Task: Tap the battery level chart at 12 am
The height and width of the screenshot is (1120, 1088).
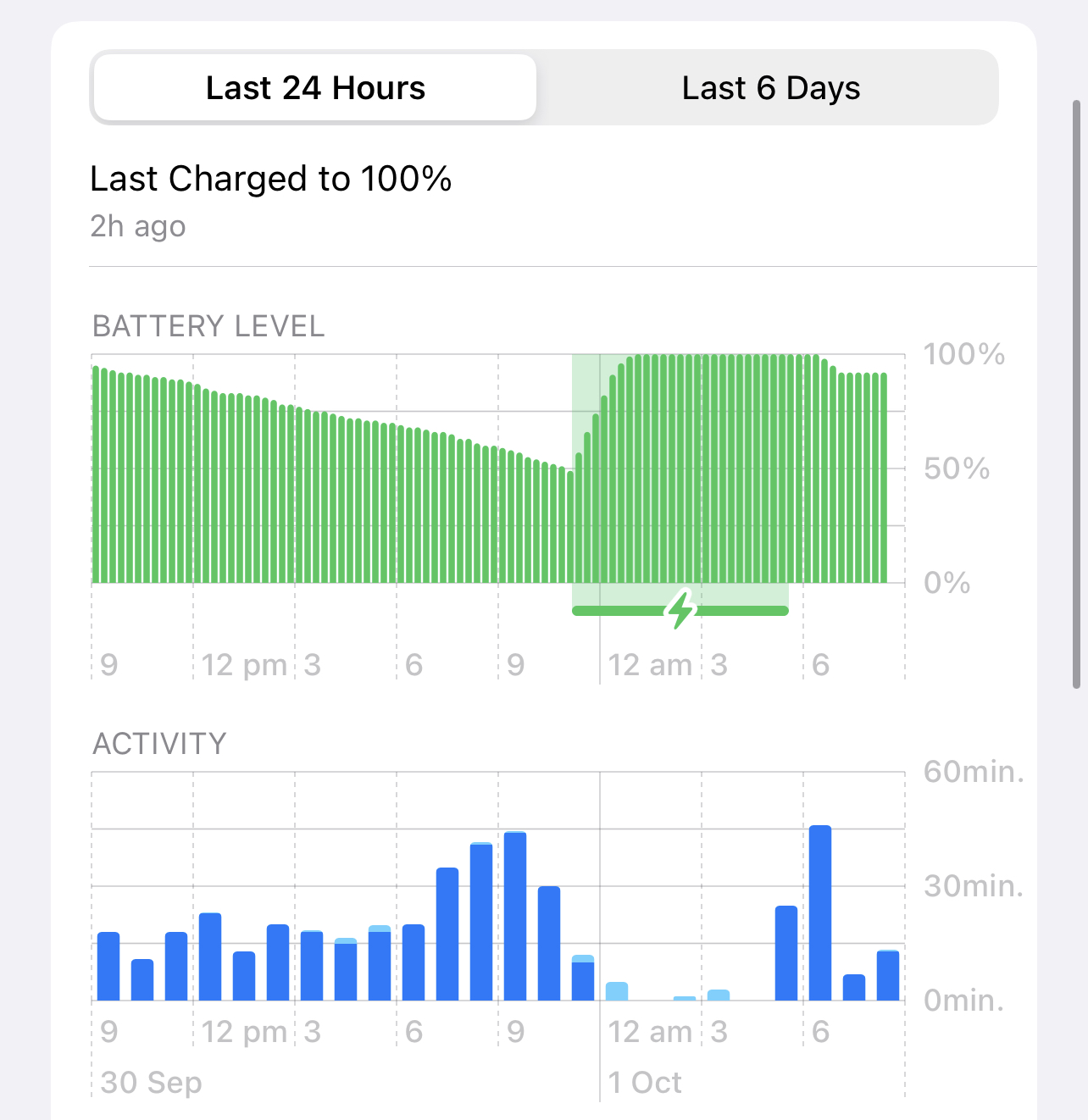Action: click(600, 469)
